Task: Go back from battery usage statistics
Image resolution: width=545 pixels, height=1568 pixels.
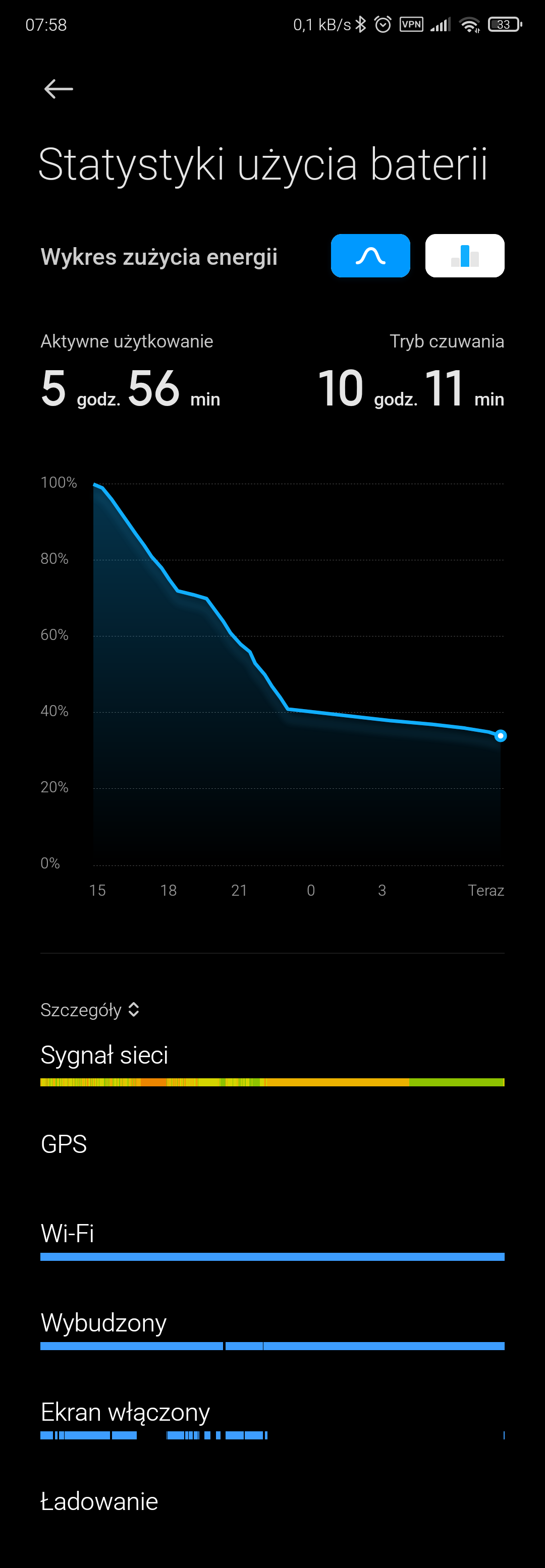Action: click(x=59, y=89)
